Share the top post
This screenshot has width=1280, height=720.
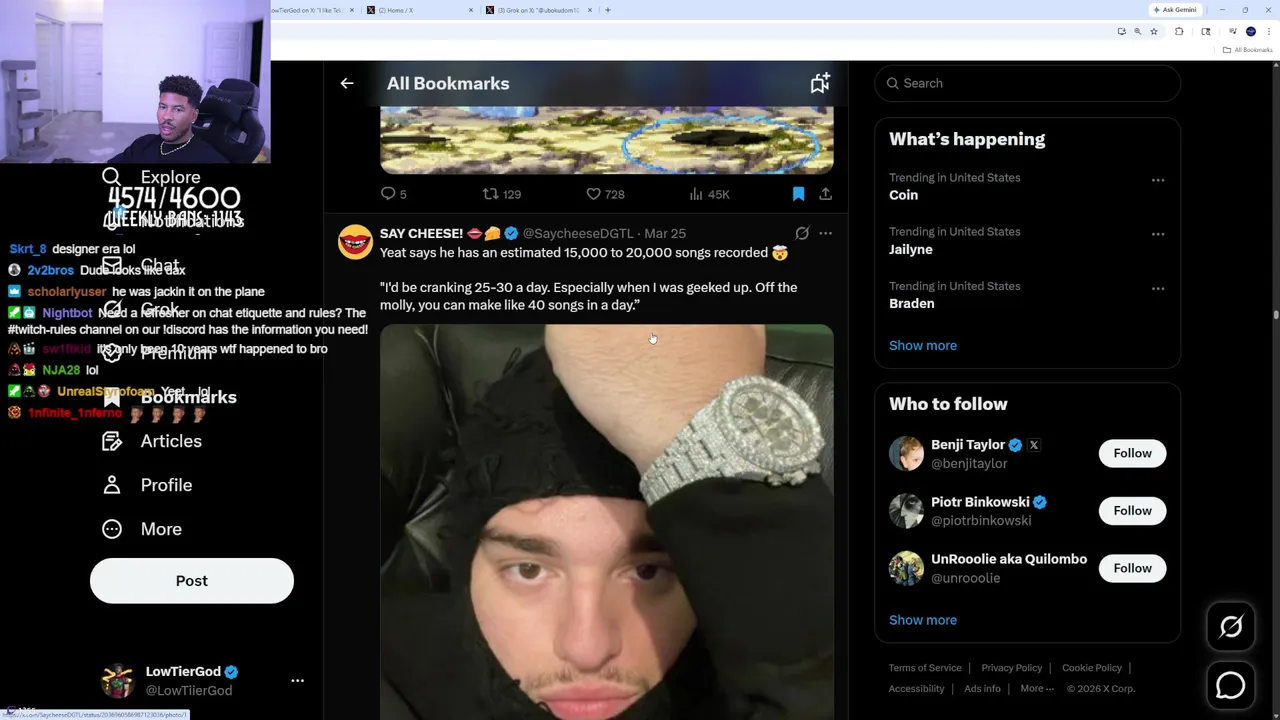point(825,194)
